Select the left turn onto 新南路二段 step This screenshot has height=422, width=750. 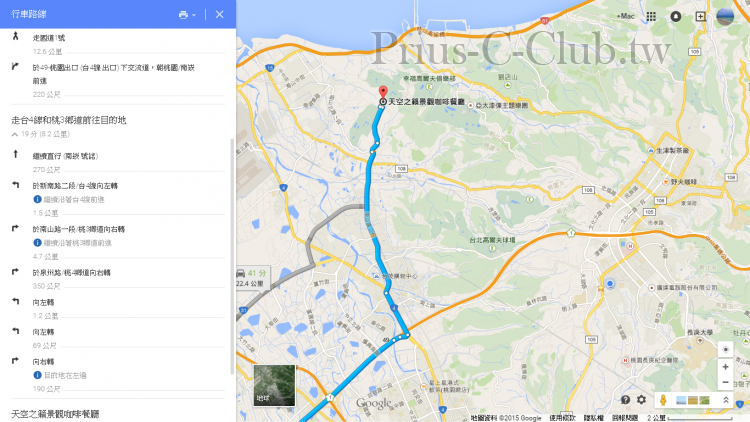(70, 186)
